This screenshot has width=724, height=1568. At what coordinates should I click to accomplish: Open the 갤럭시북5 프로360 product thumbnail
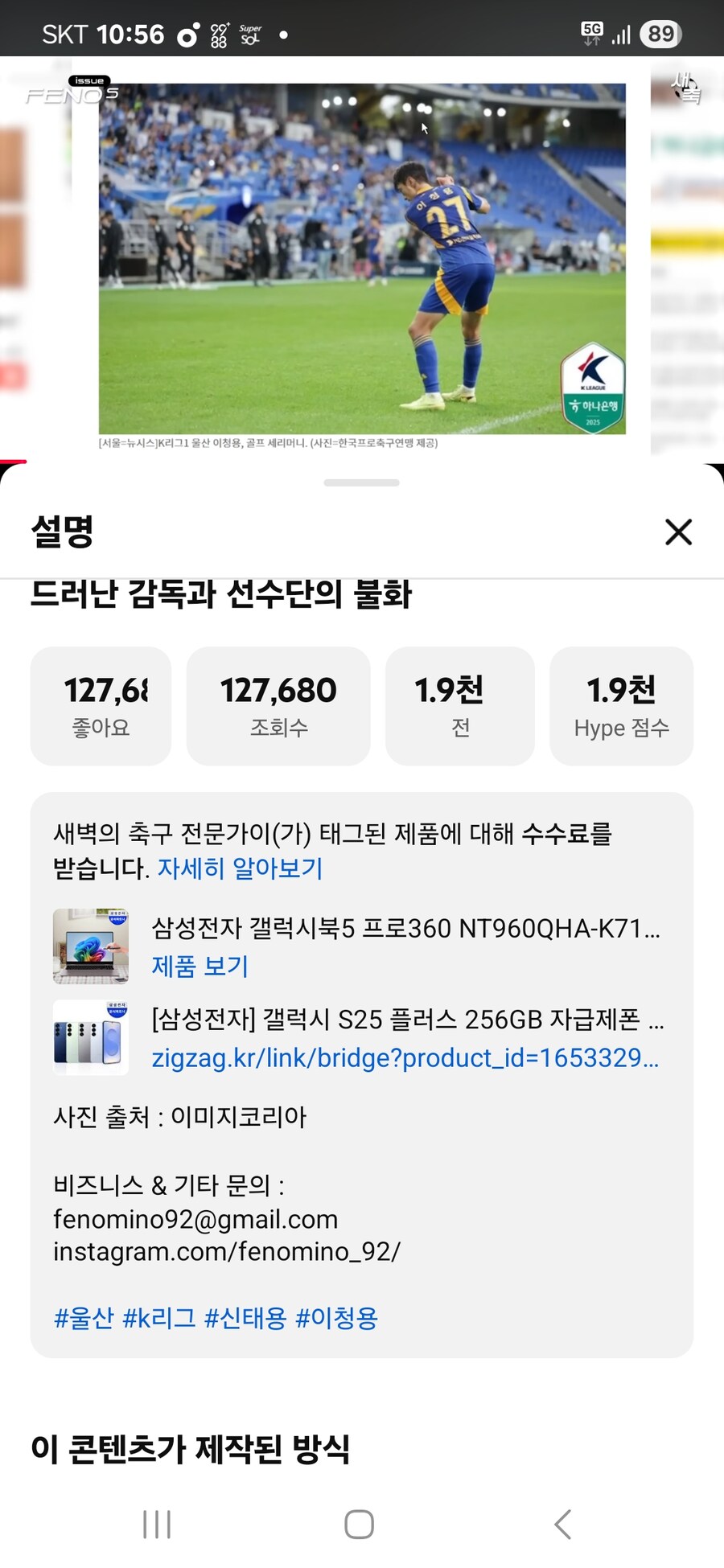[91, 946]
